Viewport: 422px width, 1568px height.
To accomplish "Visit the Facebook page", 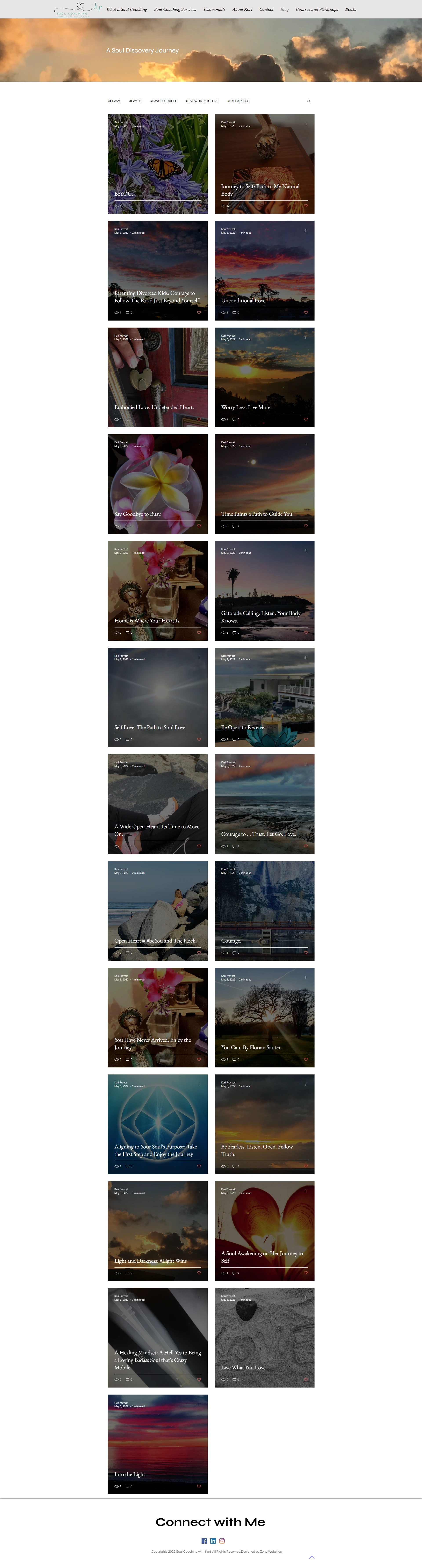I will [x=204, y=1541].
